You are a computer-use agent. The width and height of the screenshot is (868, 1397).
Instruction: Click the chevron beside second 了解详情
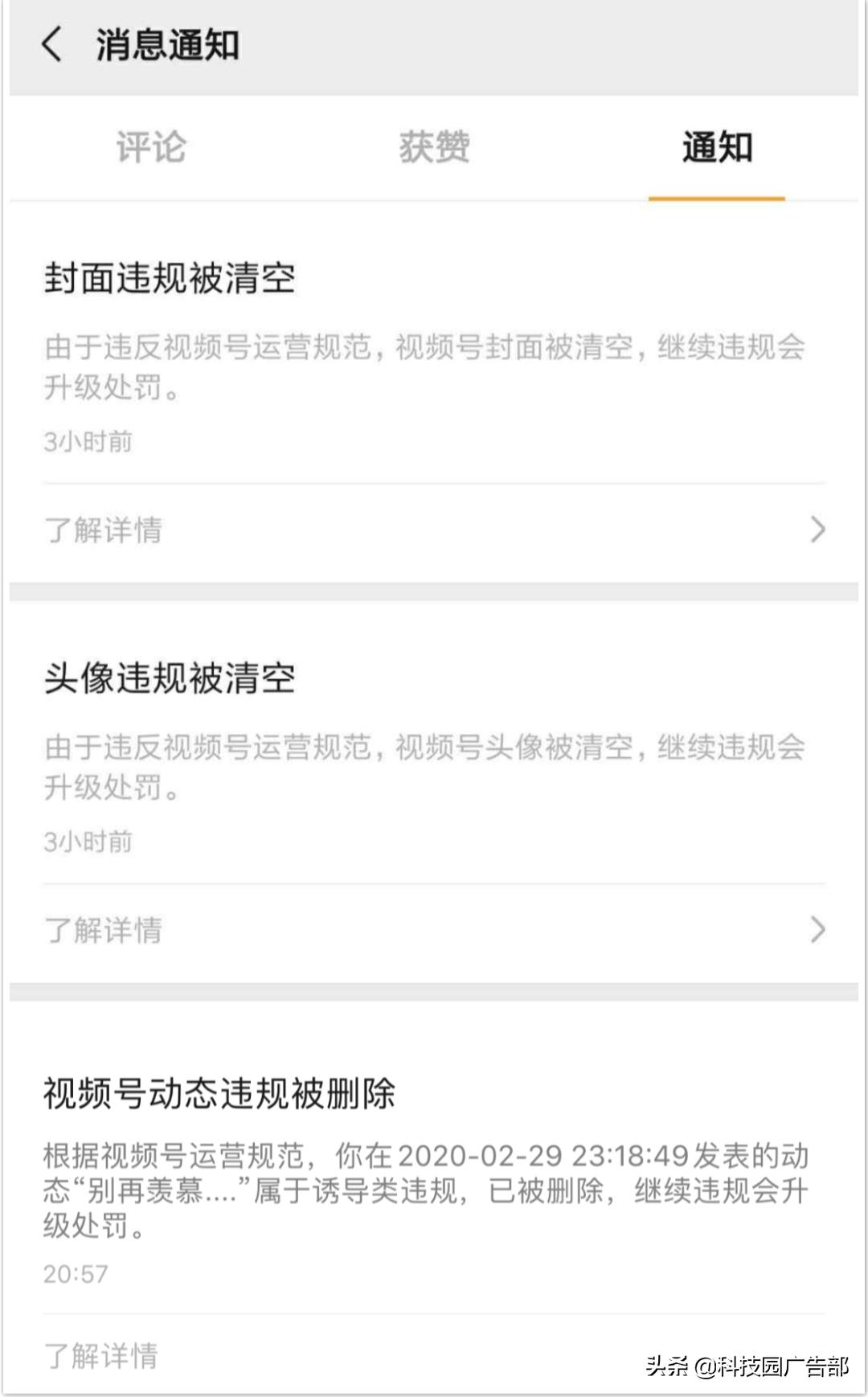coord(820,930)
